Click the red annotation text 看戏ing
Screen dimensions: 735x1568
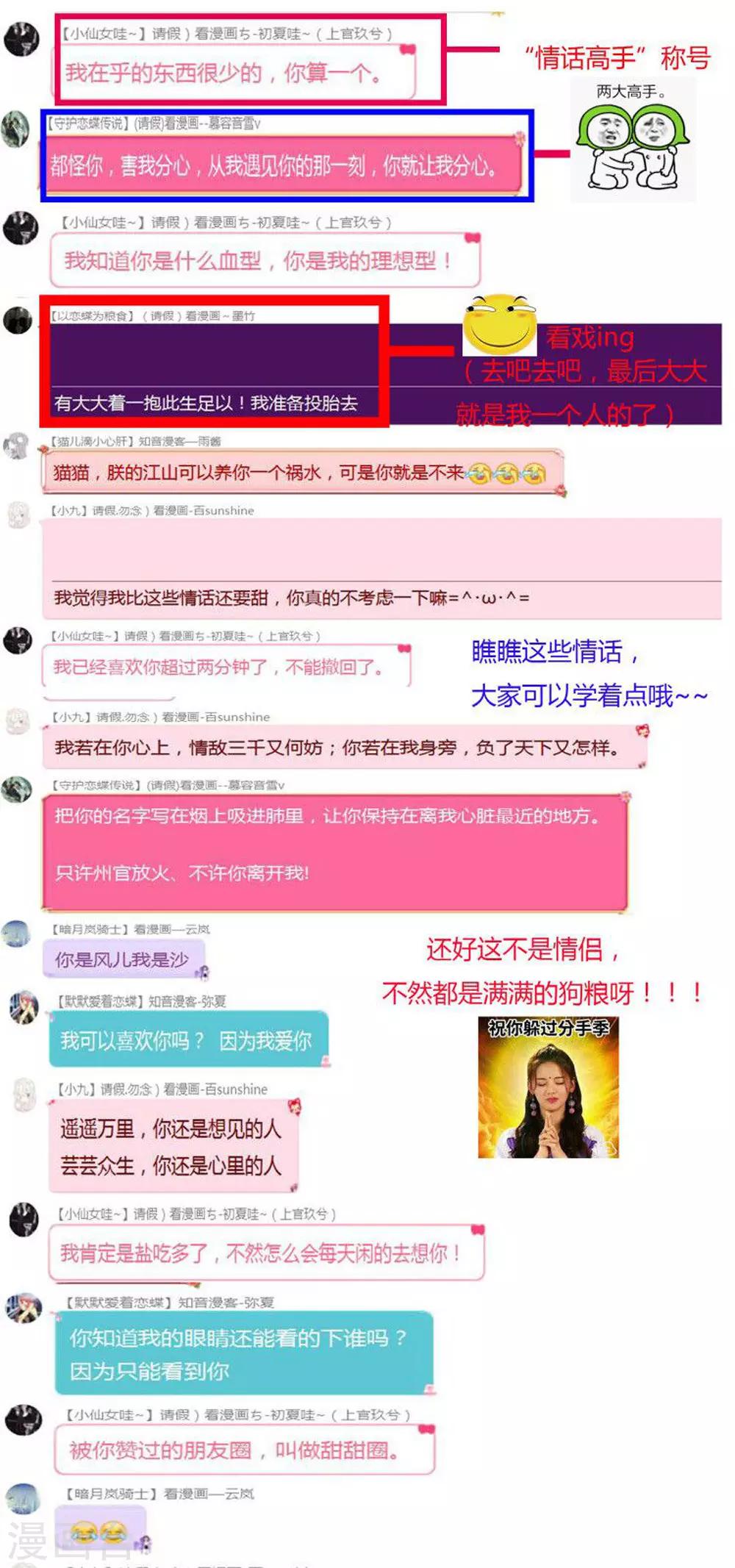pyautogui.click(x=590, y=338)
